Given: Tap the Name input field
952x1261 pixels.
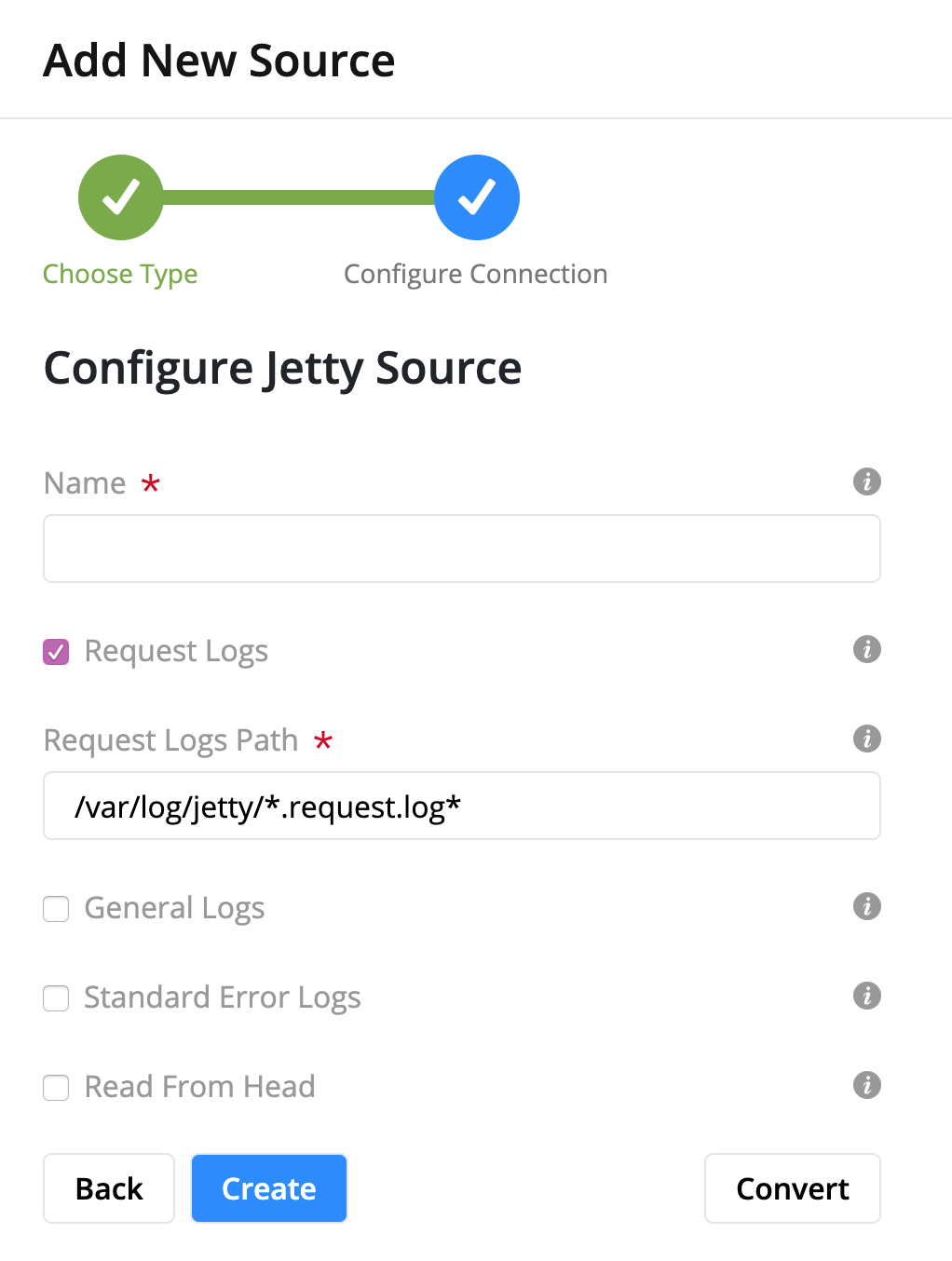Looking at the screenshot, I should 461,549.
